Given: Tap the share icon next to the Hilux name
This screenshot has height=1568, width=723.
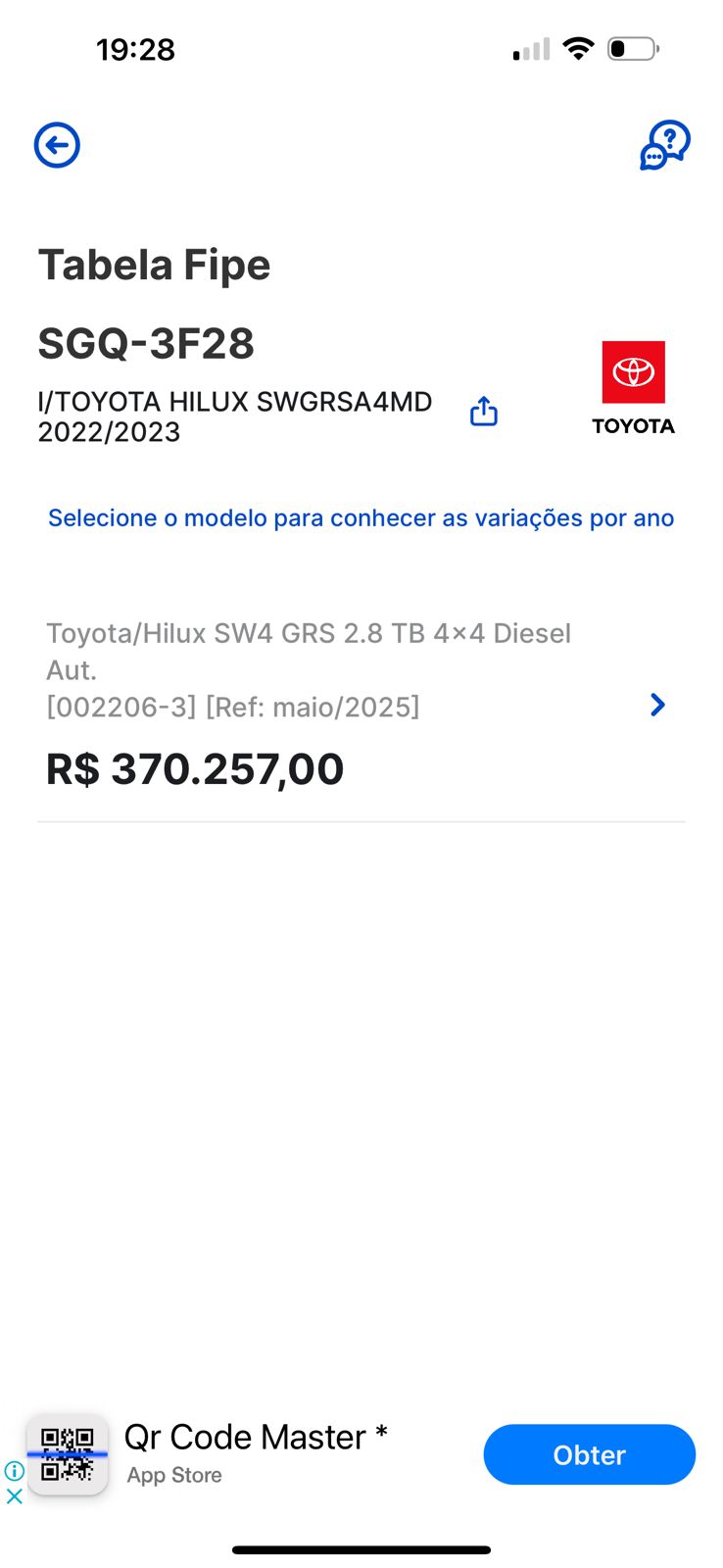Looking at the screenshot, I should 483,411.
